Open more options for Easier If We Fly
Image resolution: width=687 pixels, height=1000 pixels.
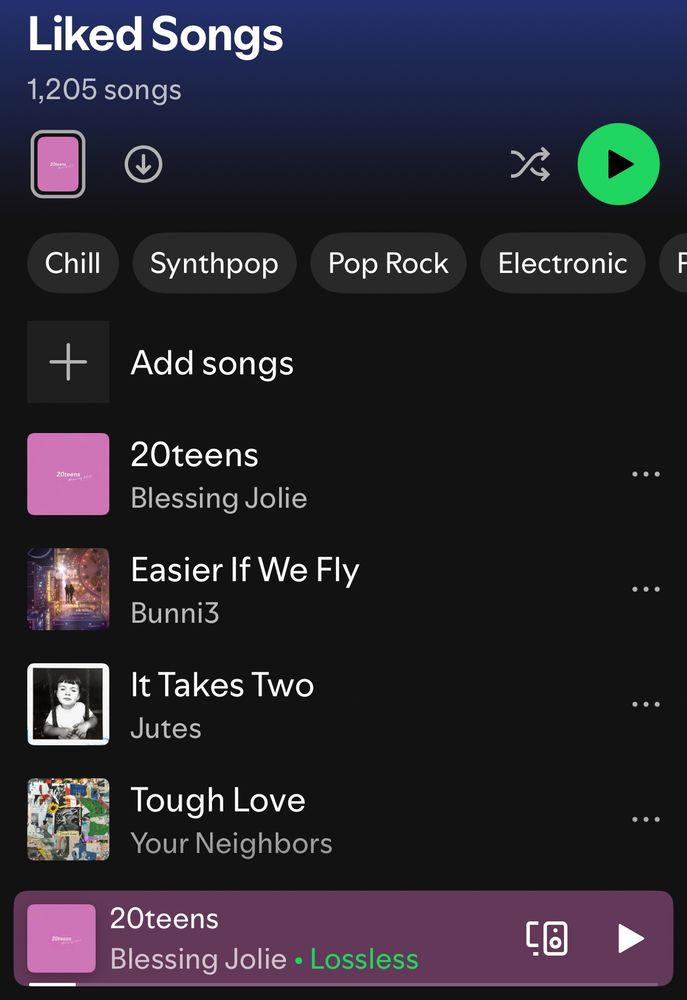(x=646, y=589)
